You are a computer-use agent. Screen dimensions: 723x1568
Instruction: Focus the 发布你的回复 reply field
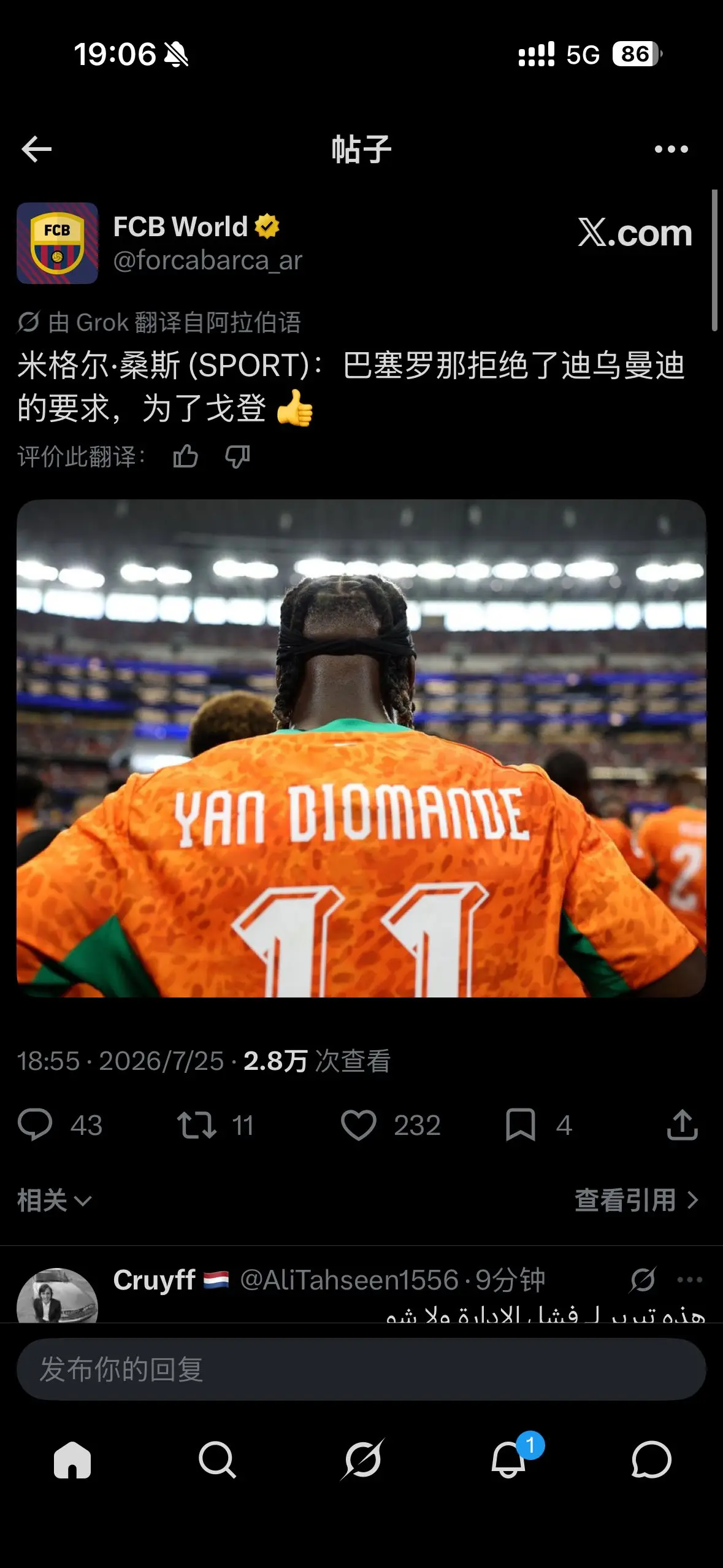point(361,1369)
